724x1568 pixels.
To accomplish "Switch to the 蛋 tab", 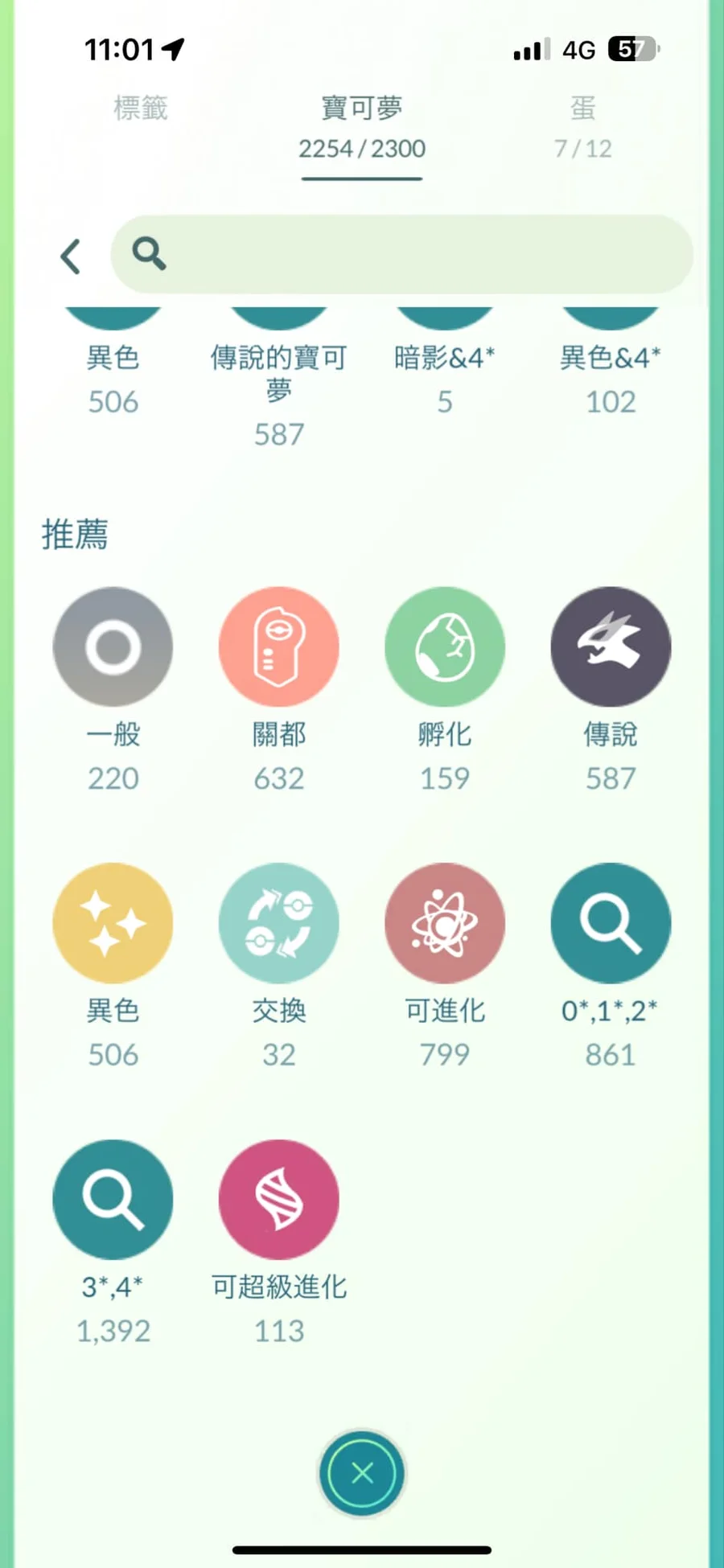I will coord(583,125).
